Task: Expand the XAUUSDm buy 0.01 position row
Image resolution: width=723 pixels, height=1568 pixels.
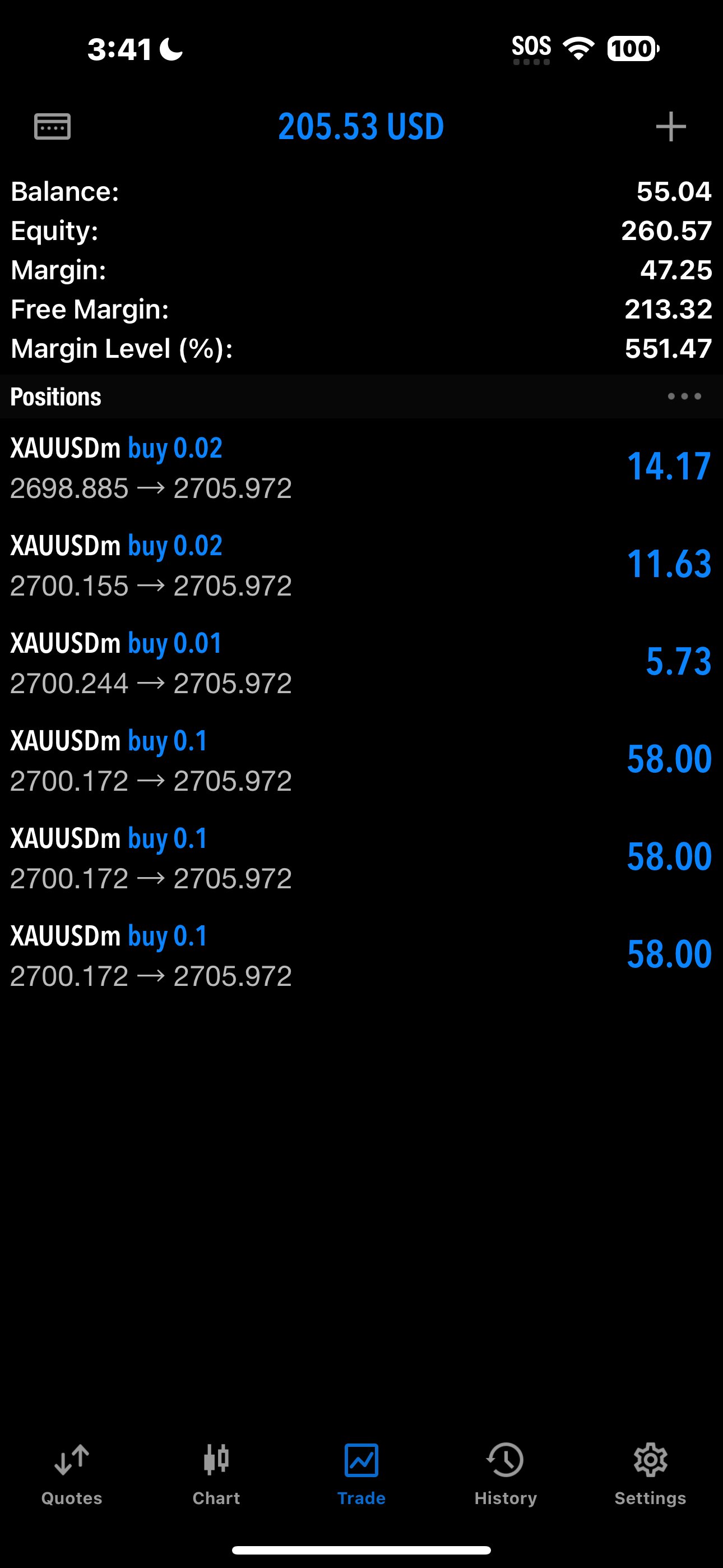Action: pos(361,662)
